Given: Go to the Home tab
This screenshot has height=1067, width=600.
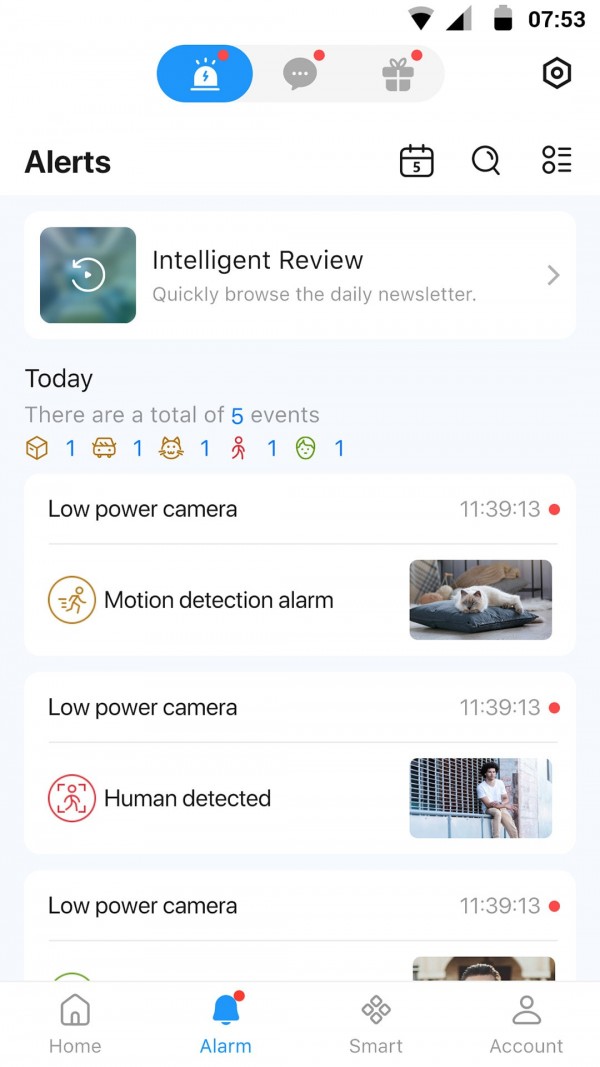Looking at the screenshot, I should [x=75, y=1024].
